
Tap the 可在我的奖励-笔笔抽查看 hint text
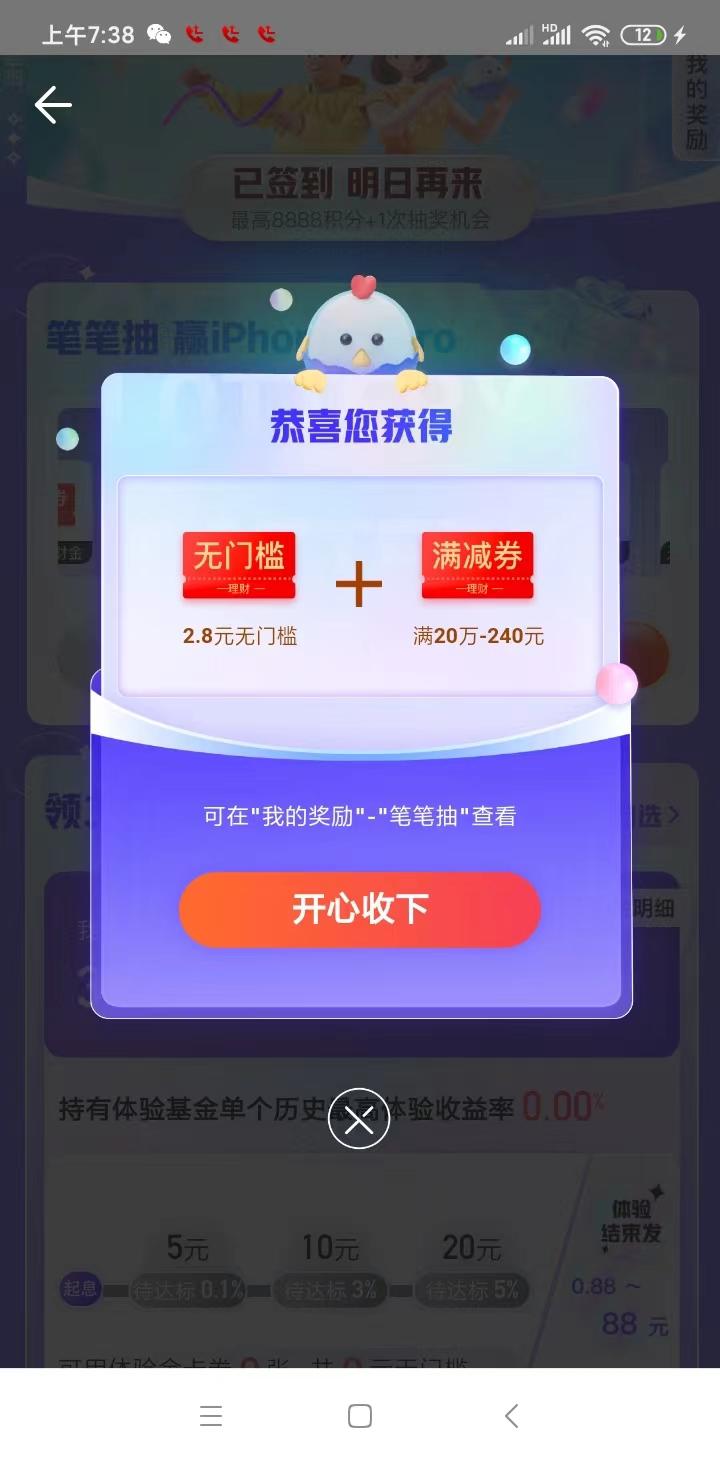(360, 814)
